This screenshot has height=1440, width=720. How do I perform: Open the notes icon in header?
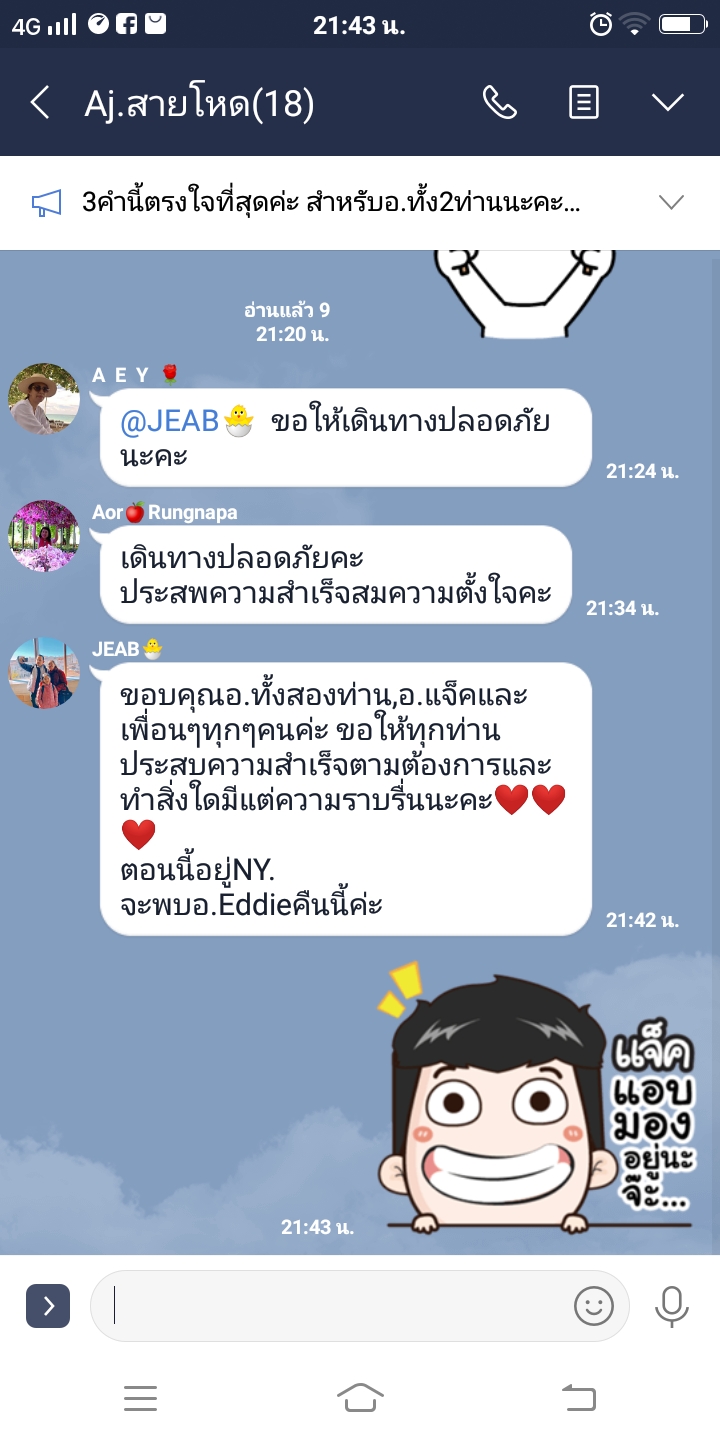tap(584, 103)
